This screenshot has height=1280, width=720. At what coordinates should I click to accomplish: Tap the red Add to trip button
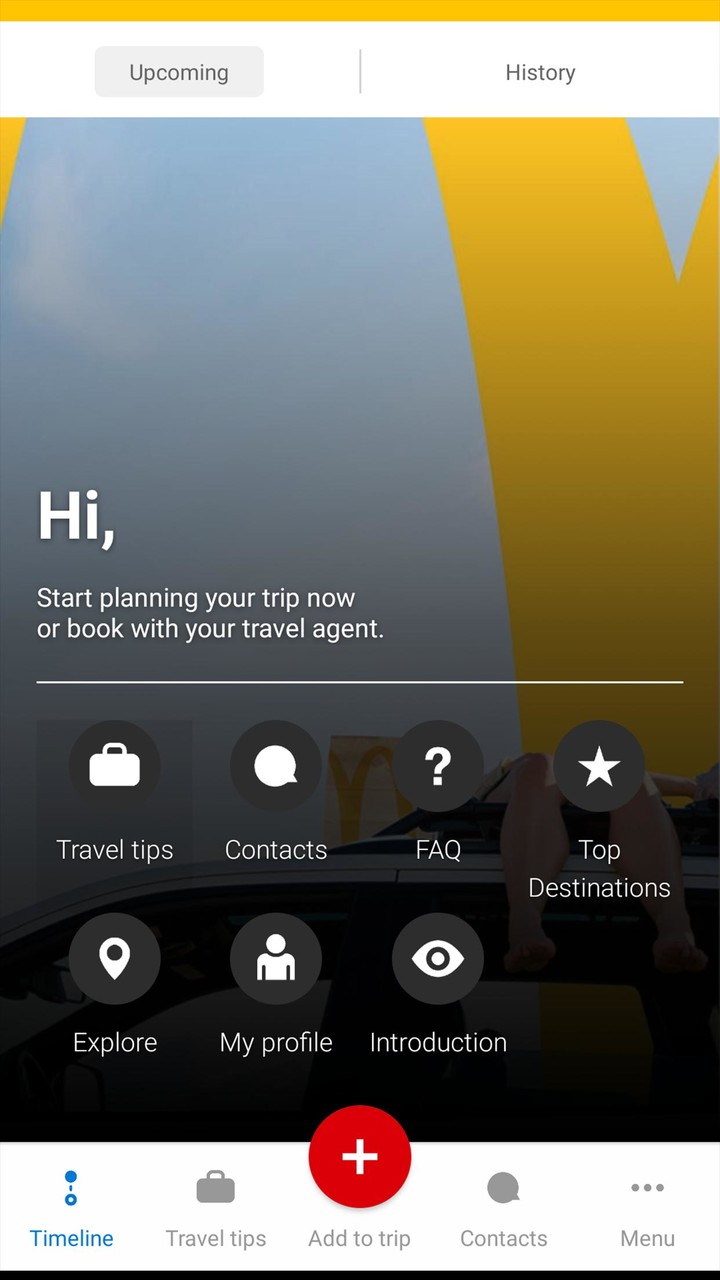360,1157
